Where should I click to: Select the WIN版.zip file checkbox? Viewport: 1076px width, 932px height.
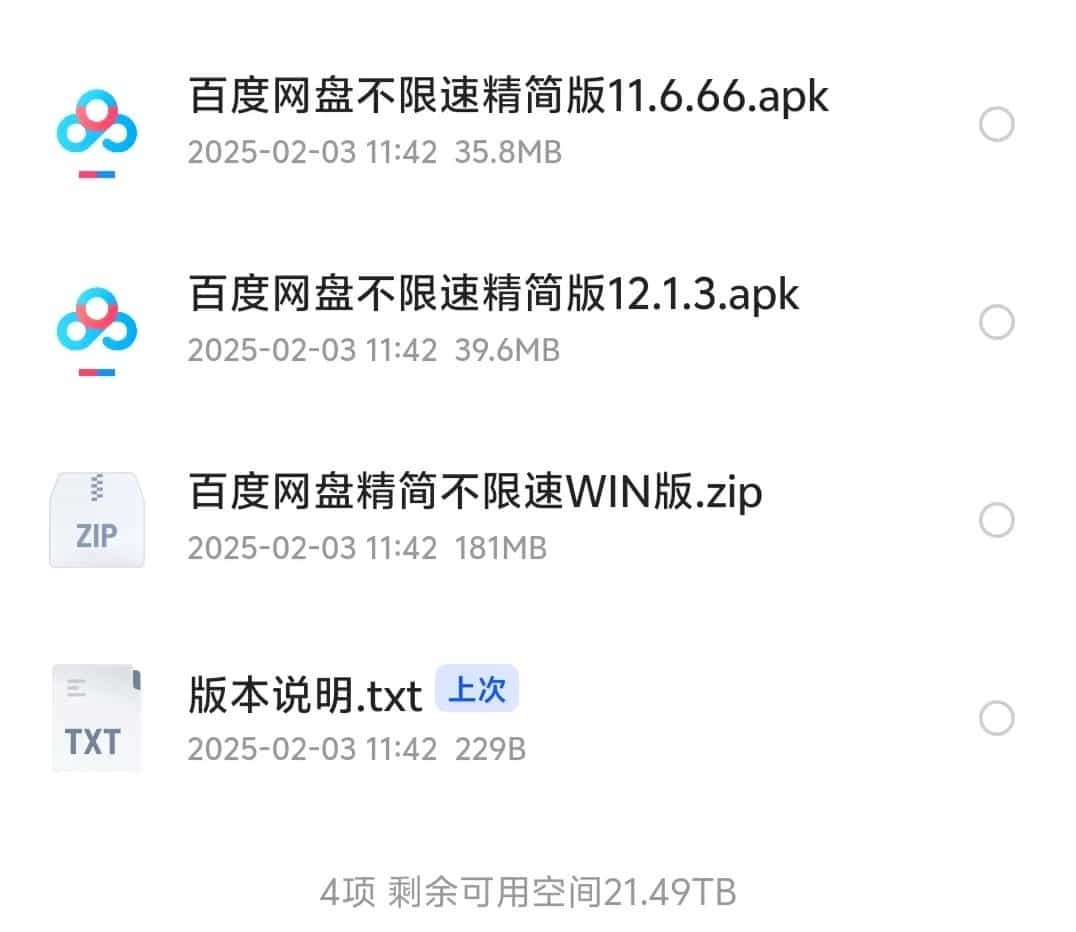[x=996, y=521]
